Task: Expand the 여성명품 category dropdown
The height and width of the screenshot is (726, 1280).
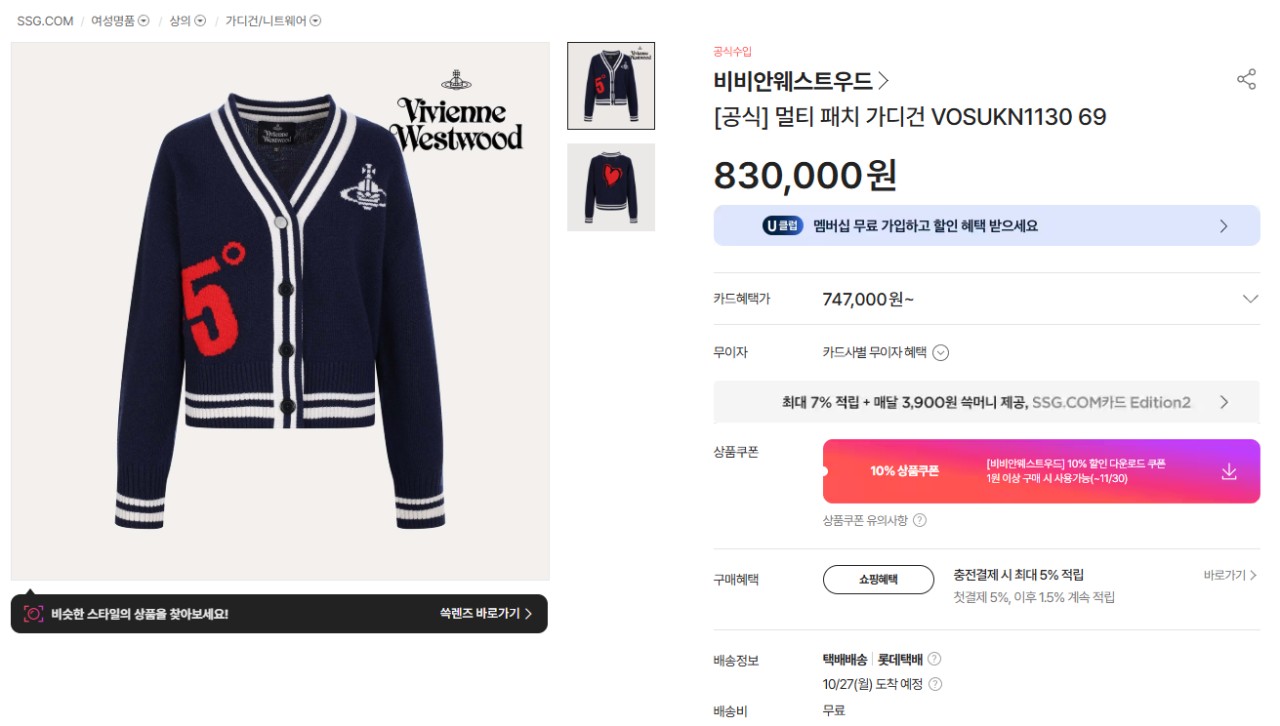Action: pos(143,21)
